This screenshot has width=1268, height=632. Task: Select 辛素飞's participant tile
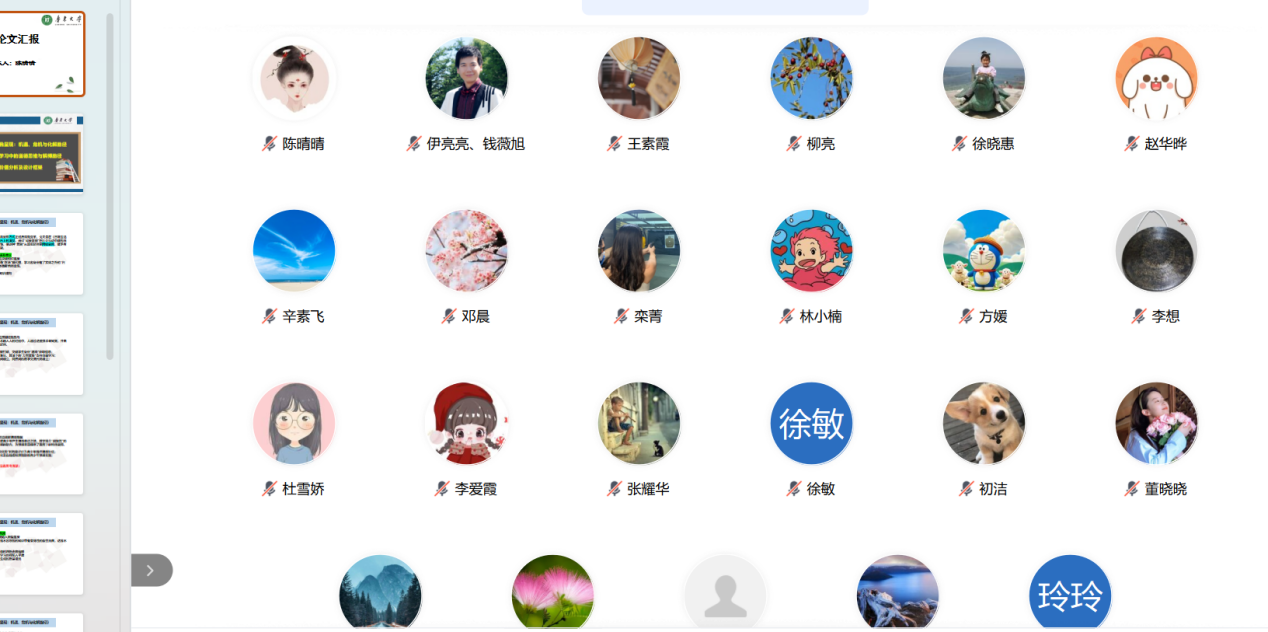click(x=294, y=251)
